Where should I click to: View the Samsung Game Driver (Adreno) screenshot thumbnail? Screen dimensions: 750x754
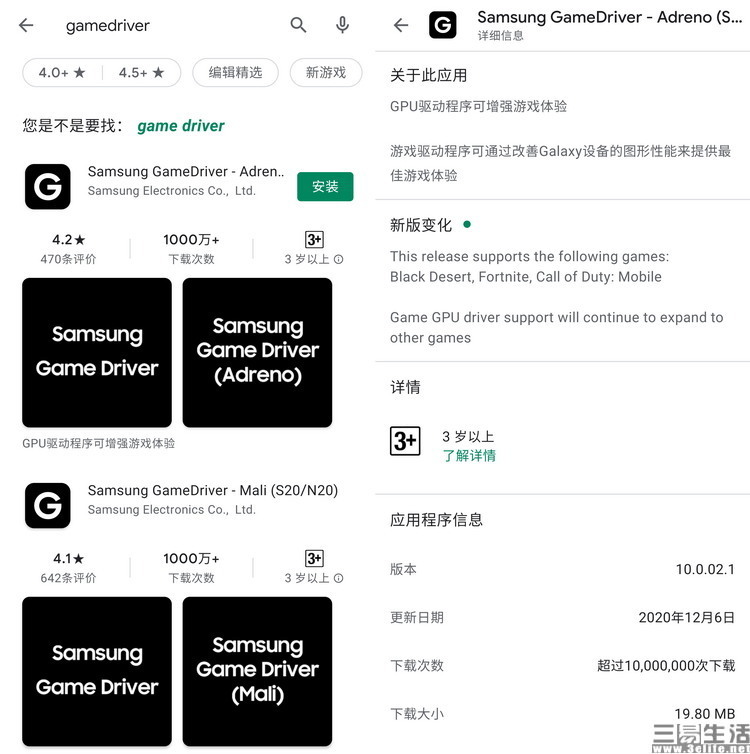point(257,352)
